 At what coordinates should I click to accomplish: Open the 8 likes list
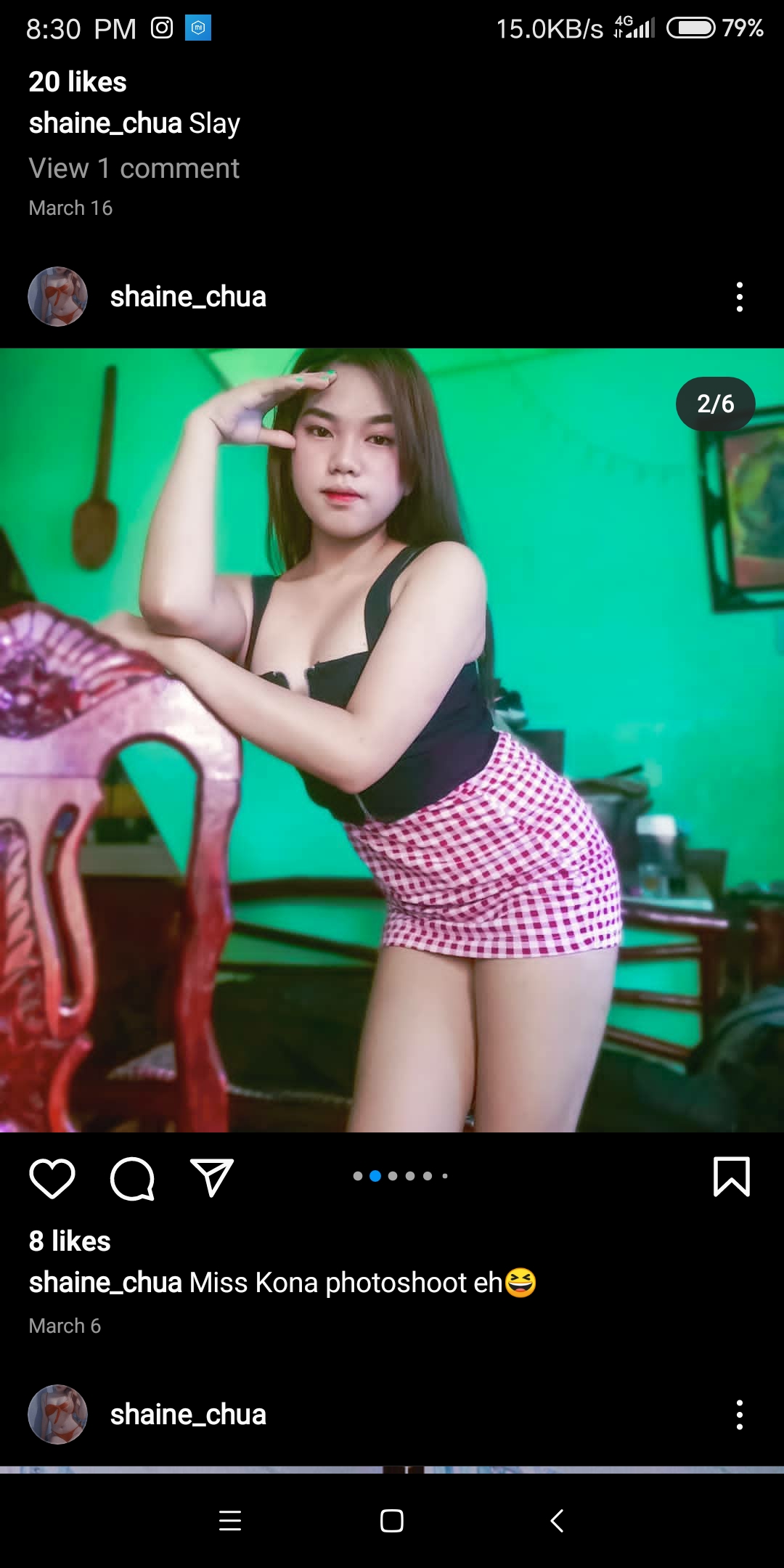tap(70, 1241)
